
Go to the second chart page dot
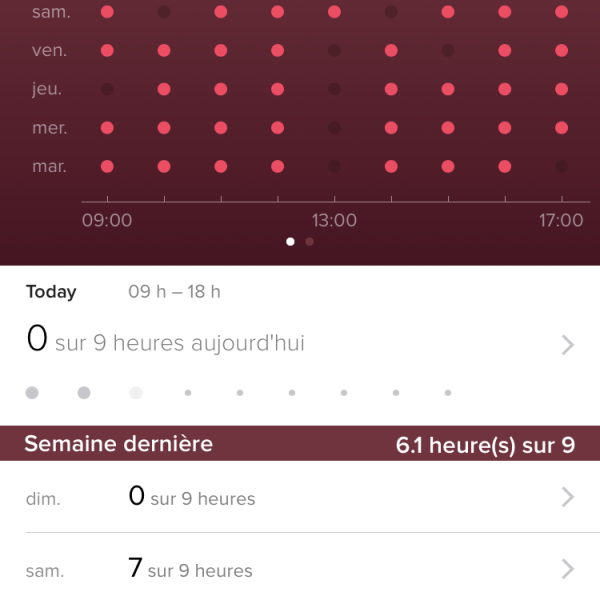pyautogui.click(x=310, y=241)
